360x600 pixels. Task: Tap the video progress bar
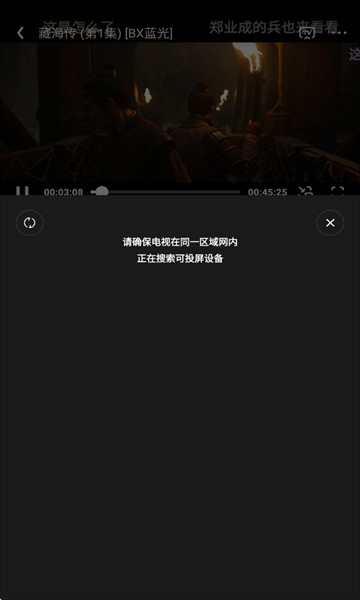click(x=166, y=192)
